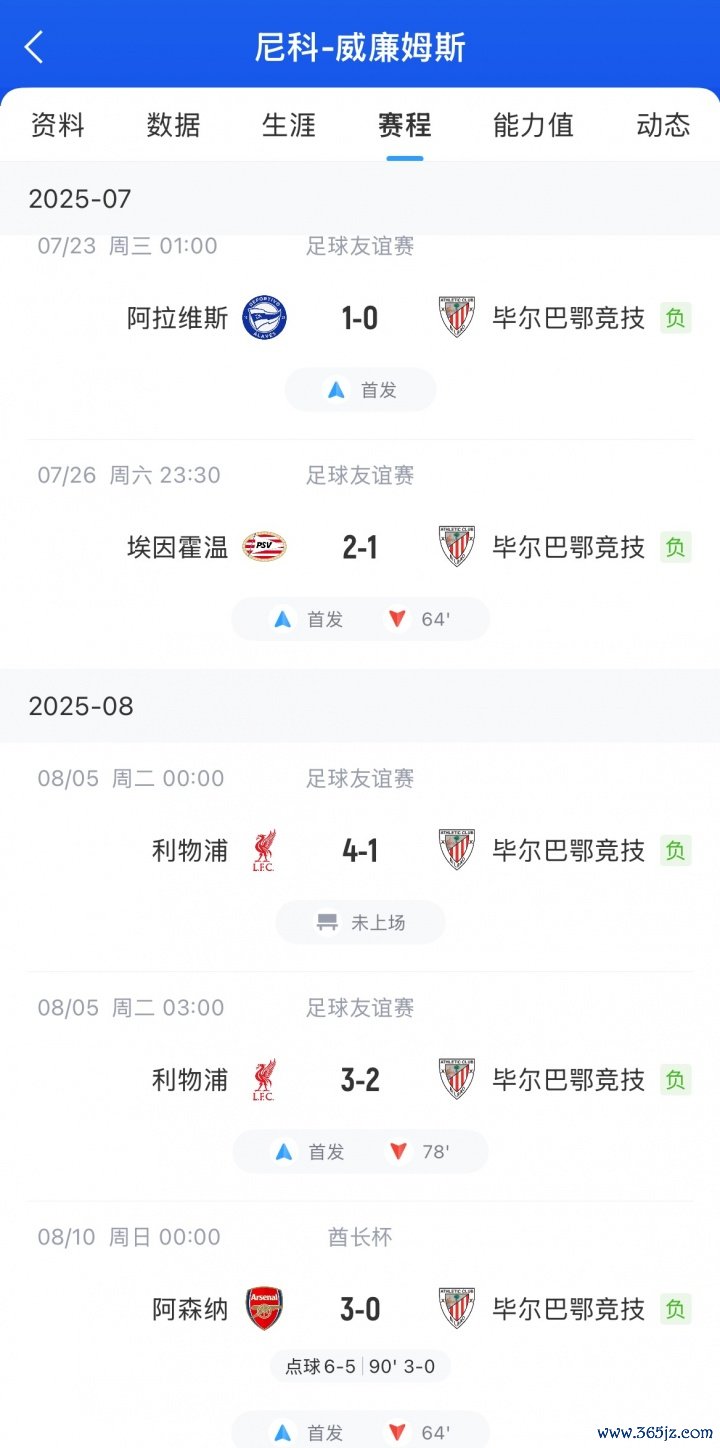The width and height of the screenshot is (720, 1448).
Task: Open the 阿森纳 3-0 酋长杯 match
Action: point(360,1309)
